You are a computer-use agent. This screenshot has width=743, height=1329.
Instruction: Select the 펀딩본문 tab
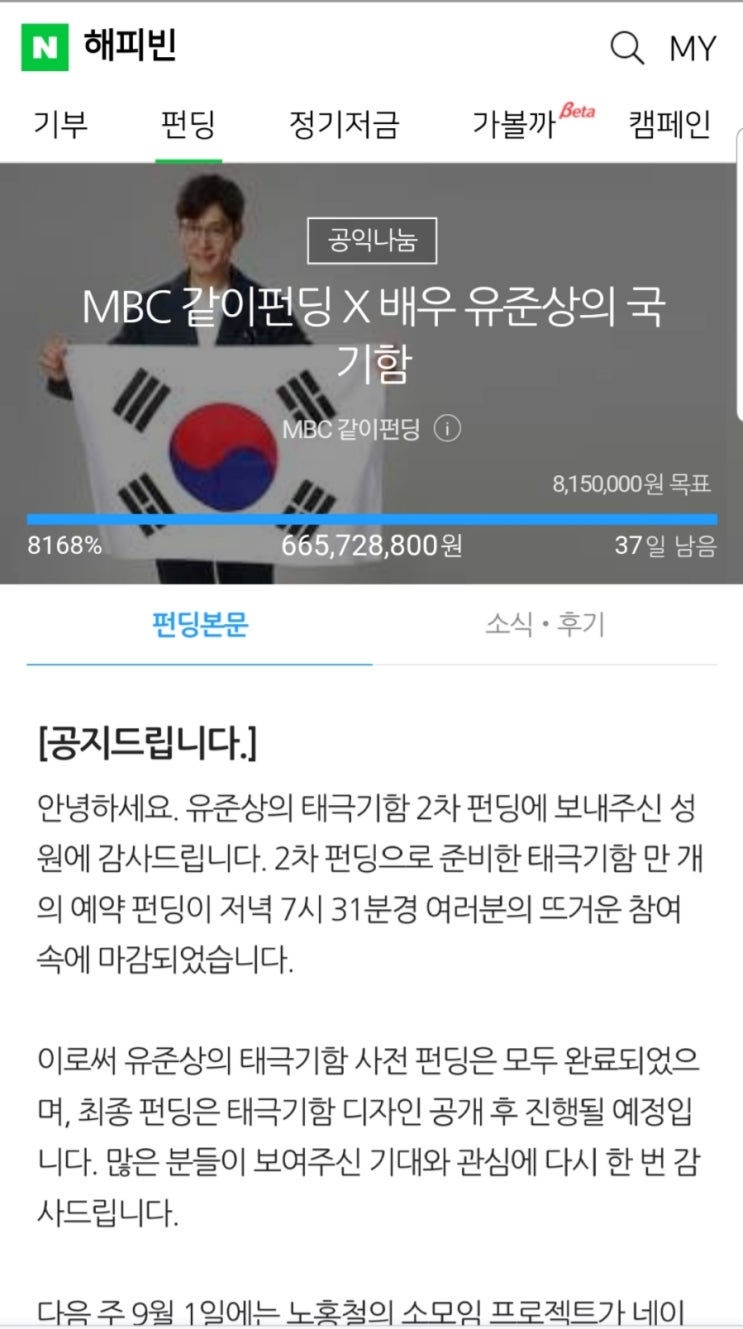[x=199, y=626]
